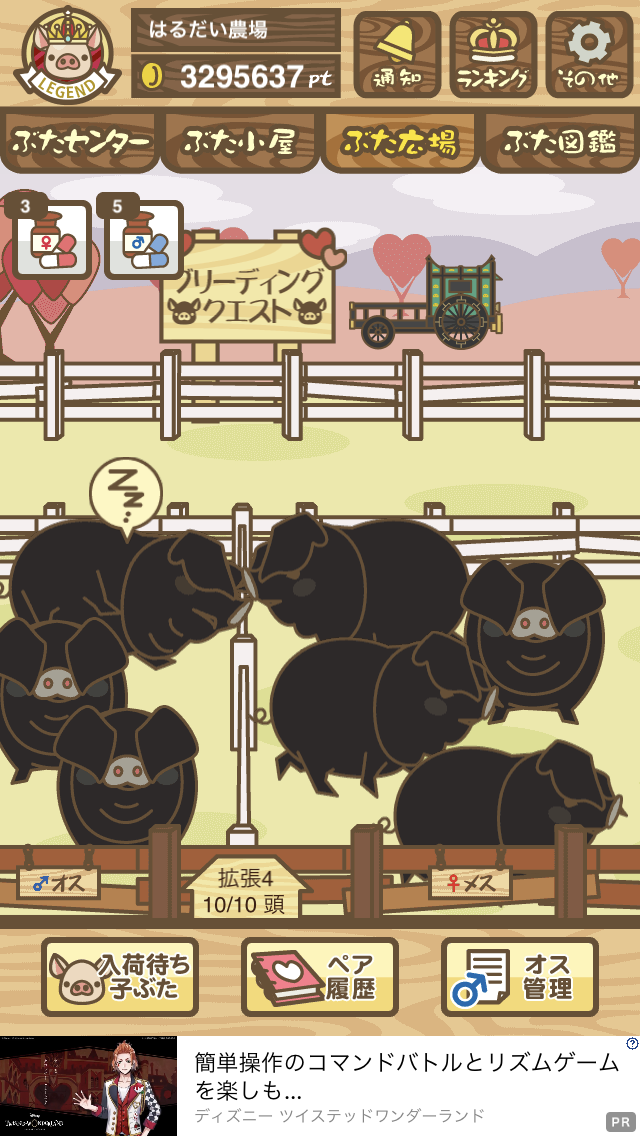Use the male medicine item with 5 count

pyautogui.click(x=143, y=238)
